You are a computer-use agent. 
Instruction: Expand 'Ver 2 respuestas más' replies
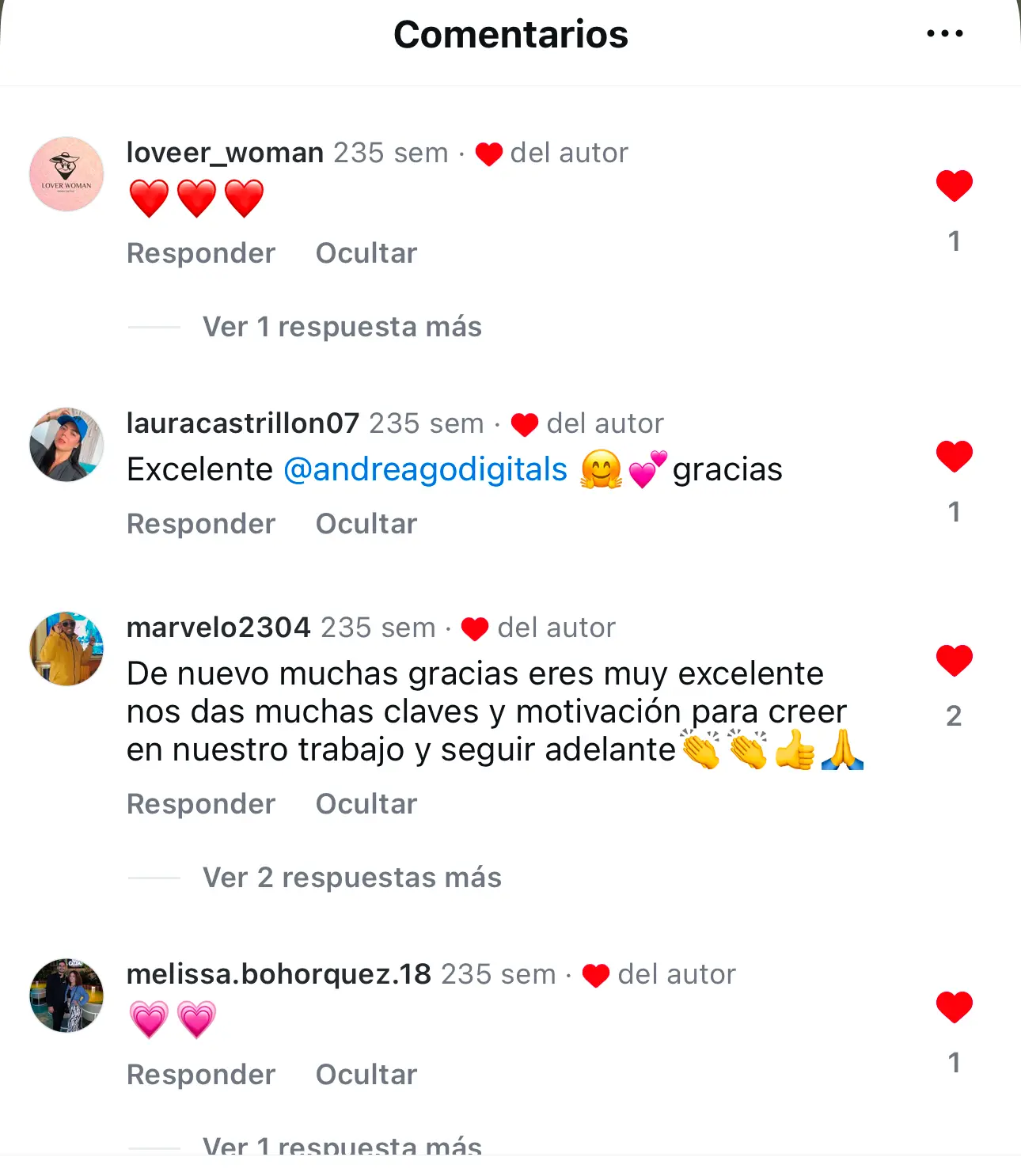(x=351, y=878)
